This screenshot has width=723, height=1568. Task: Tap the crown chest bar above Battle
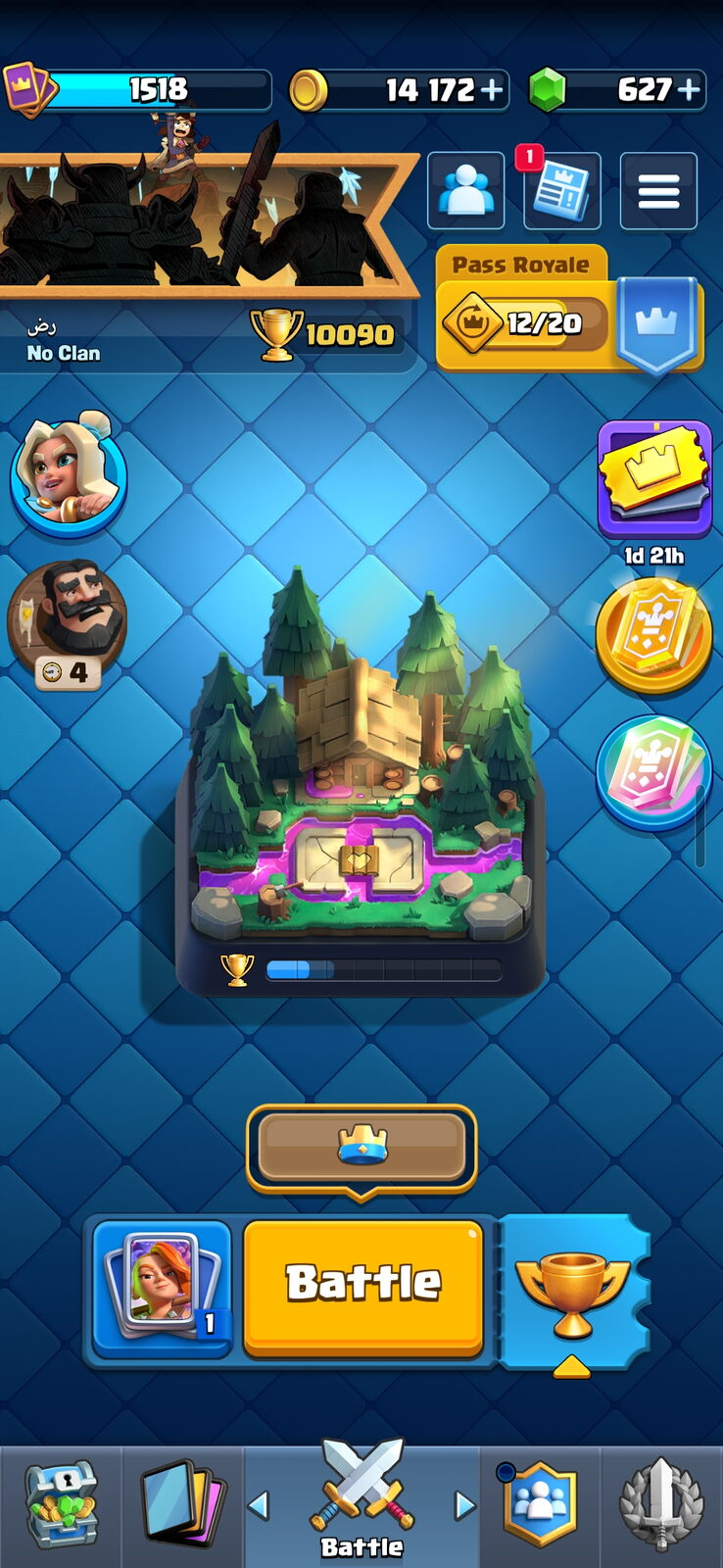point(361,1147)
